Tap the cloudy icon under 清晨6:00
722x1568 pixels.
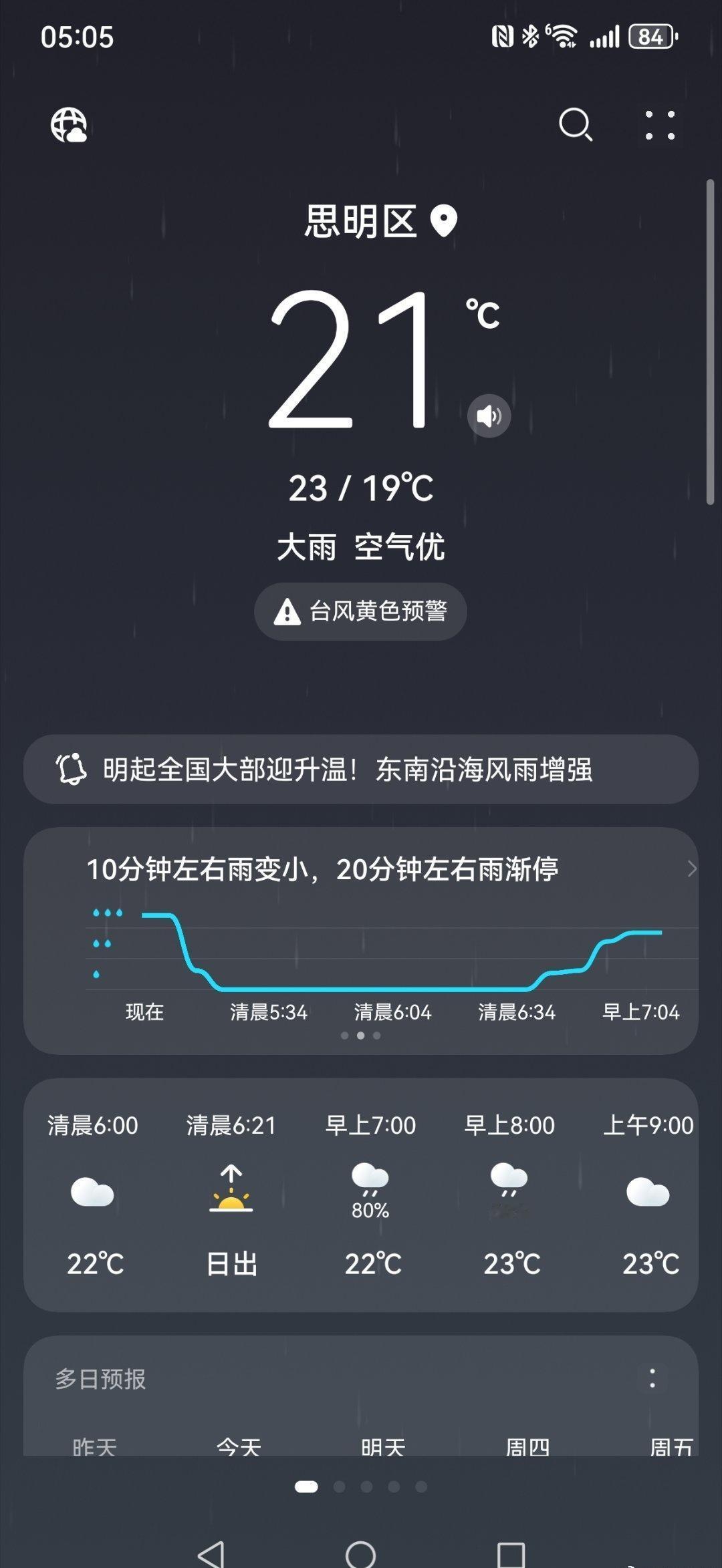coord(94,1193)
